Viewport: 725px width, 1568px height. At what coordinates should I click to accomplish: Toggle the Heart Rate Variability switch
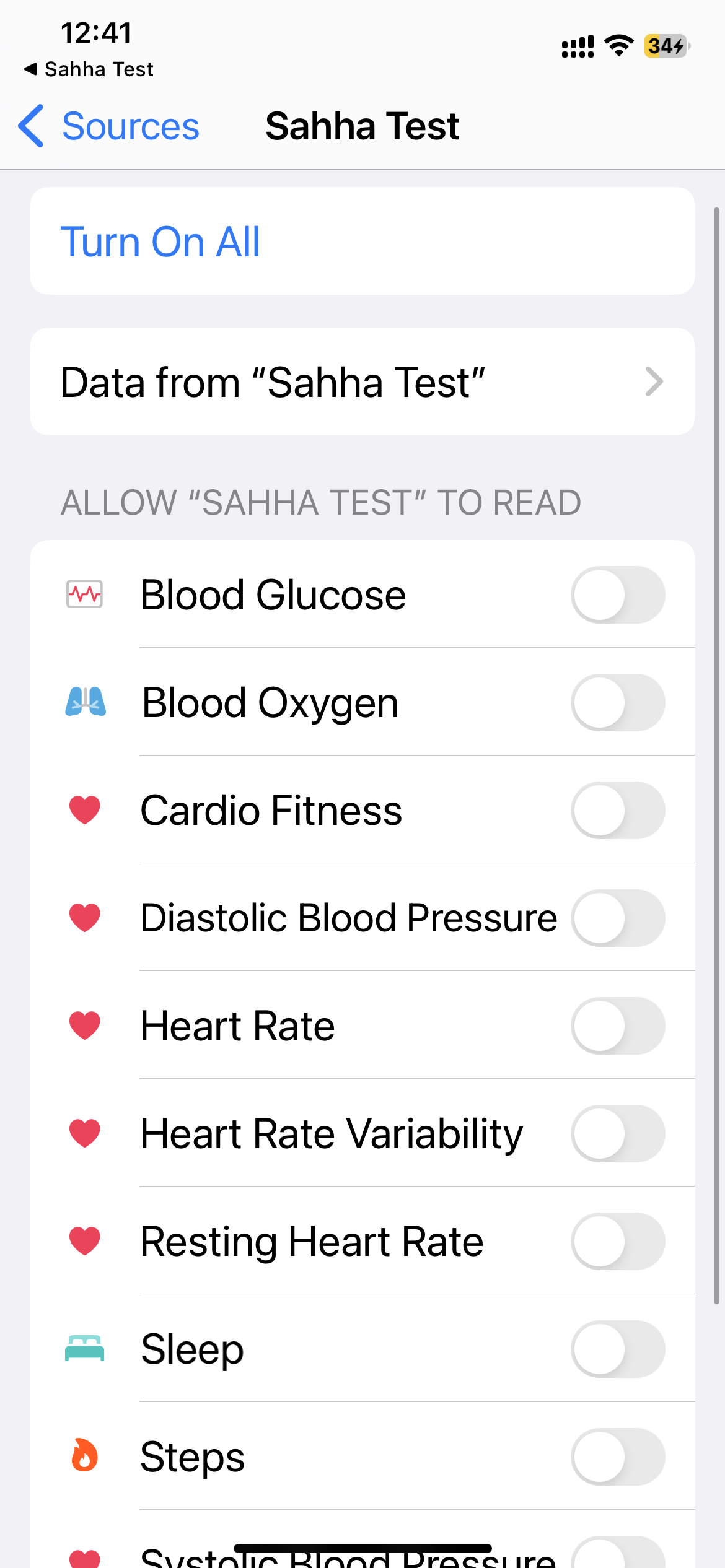617,1133
